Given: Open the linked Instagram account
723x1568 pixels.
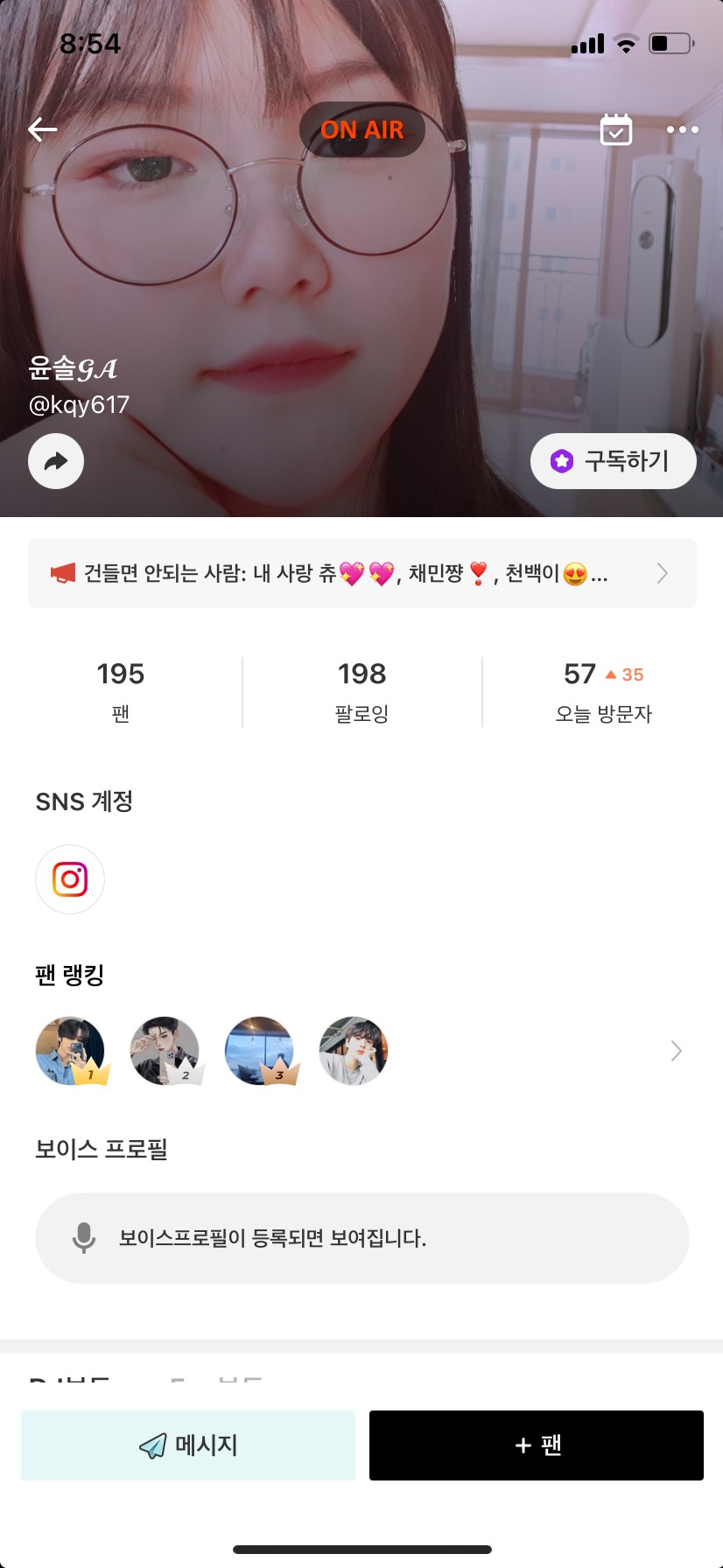Looking at the screenshot, I should [x=70, y=879].
